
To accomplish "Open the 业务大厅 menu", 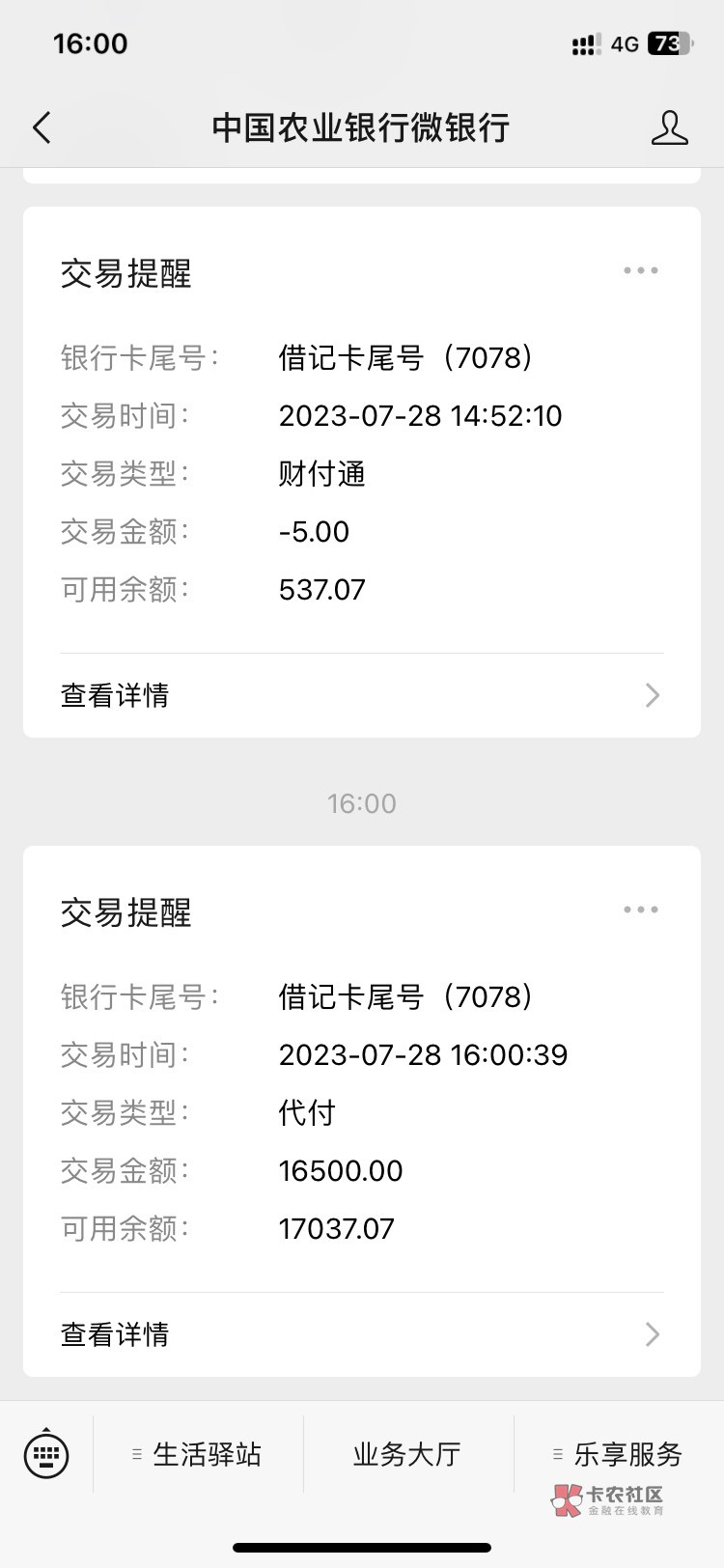I will 407,1454.
